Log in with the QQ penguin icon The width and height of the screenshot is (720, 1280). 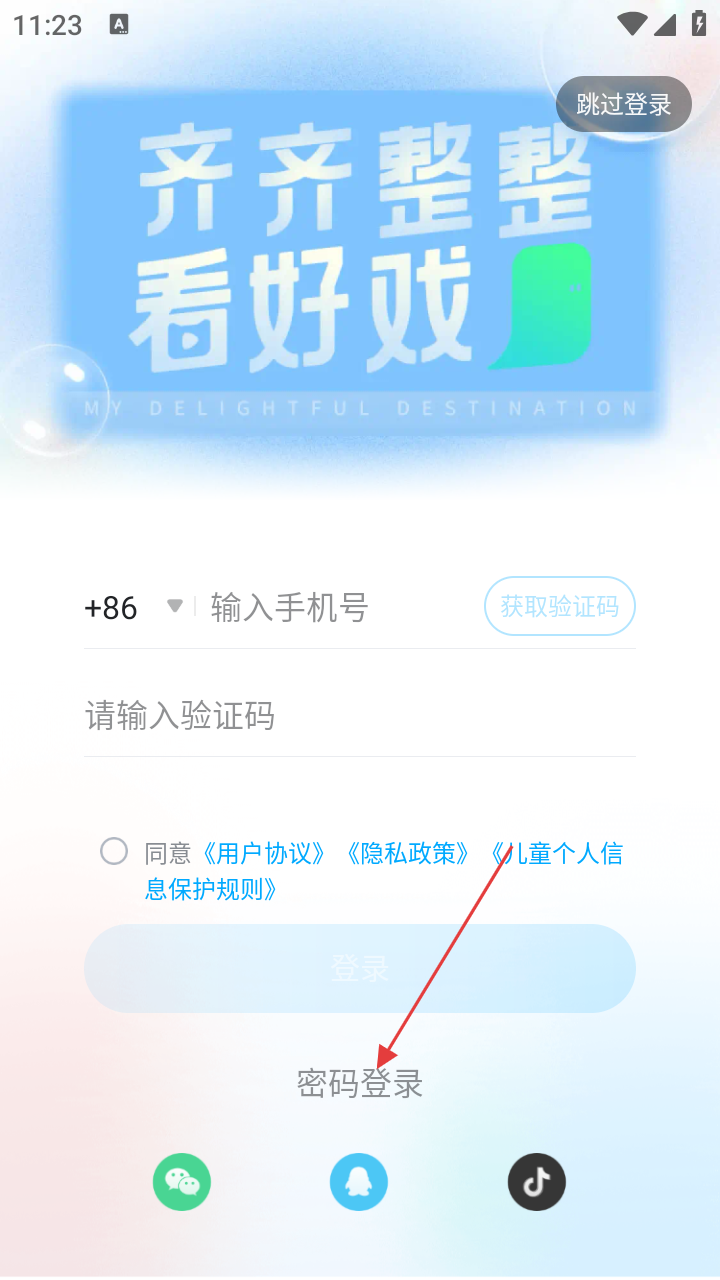(x=359, y=1182)
